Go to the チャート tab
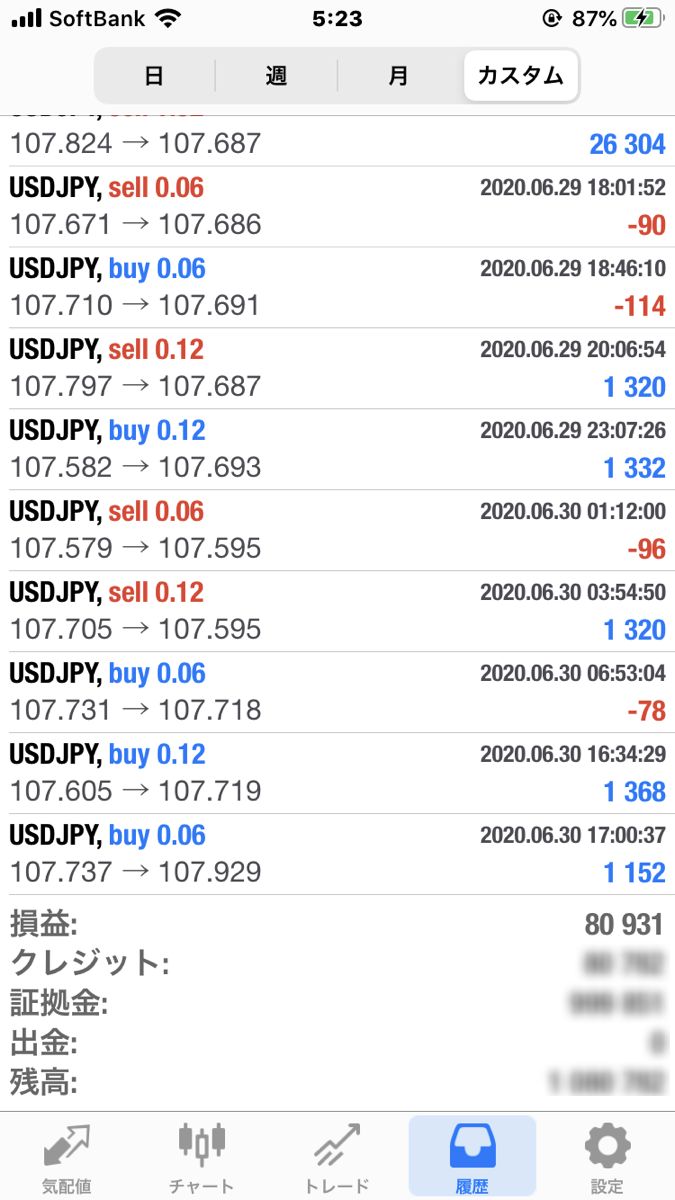Screen dimensions: 675x1200 pos(202,1158)
